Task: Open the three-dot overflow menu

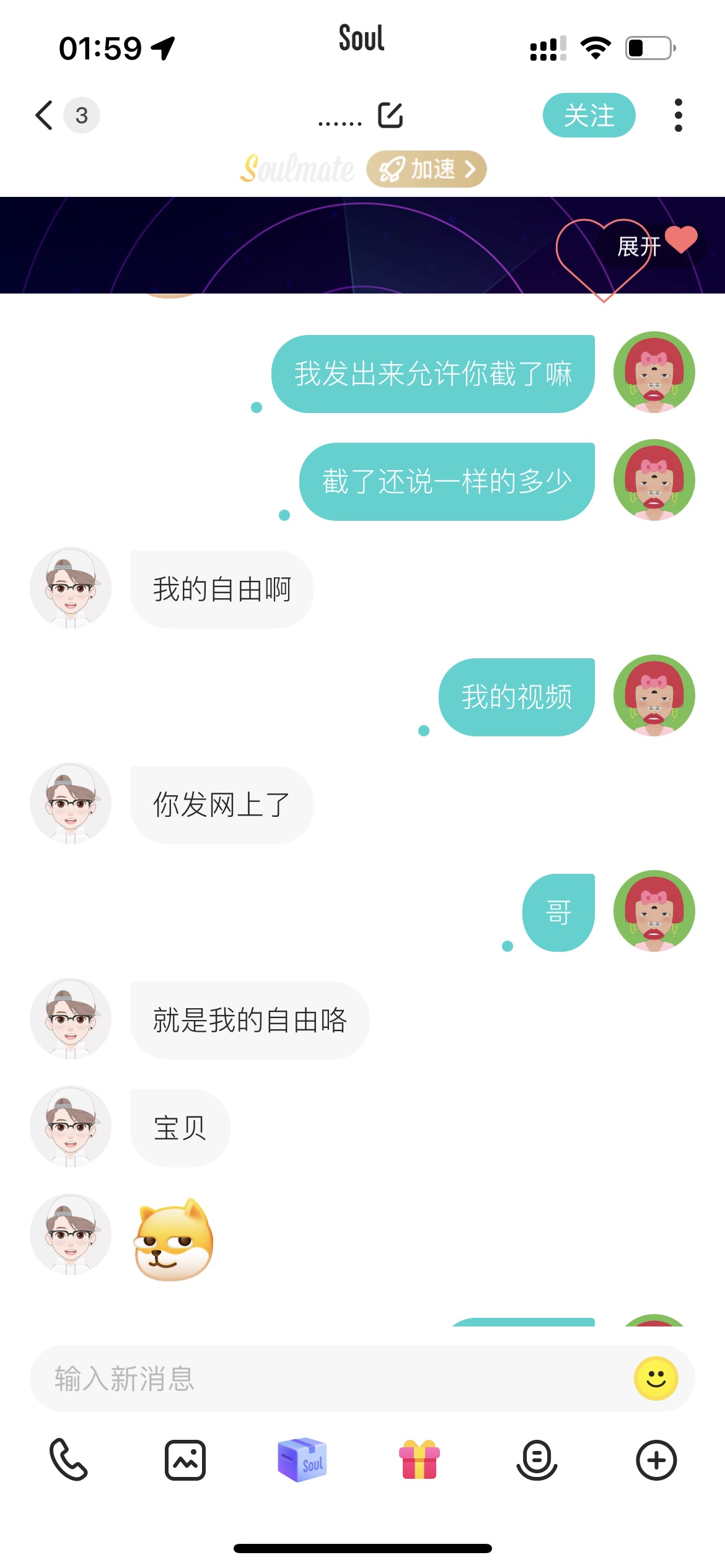Action: coord(679,115)
